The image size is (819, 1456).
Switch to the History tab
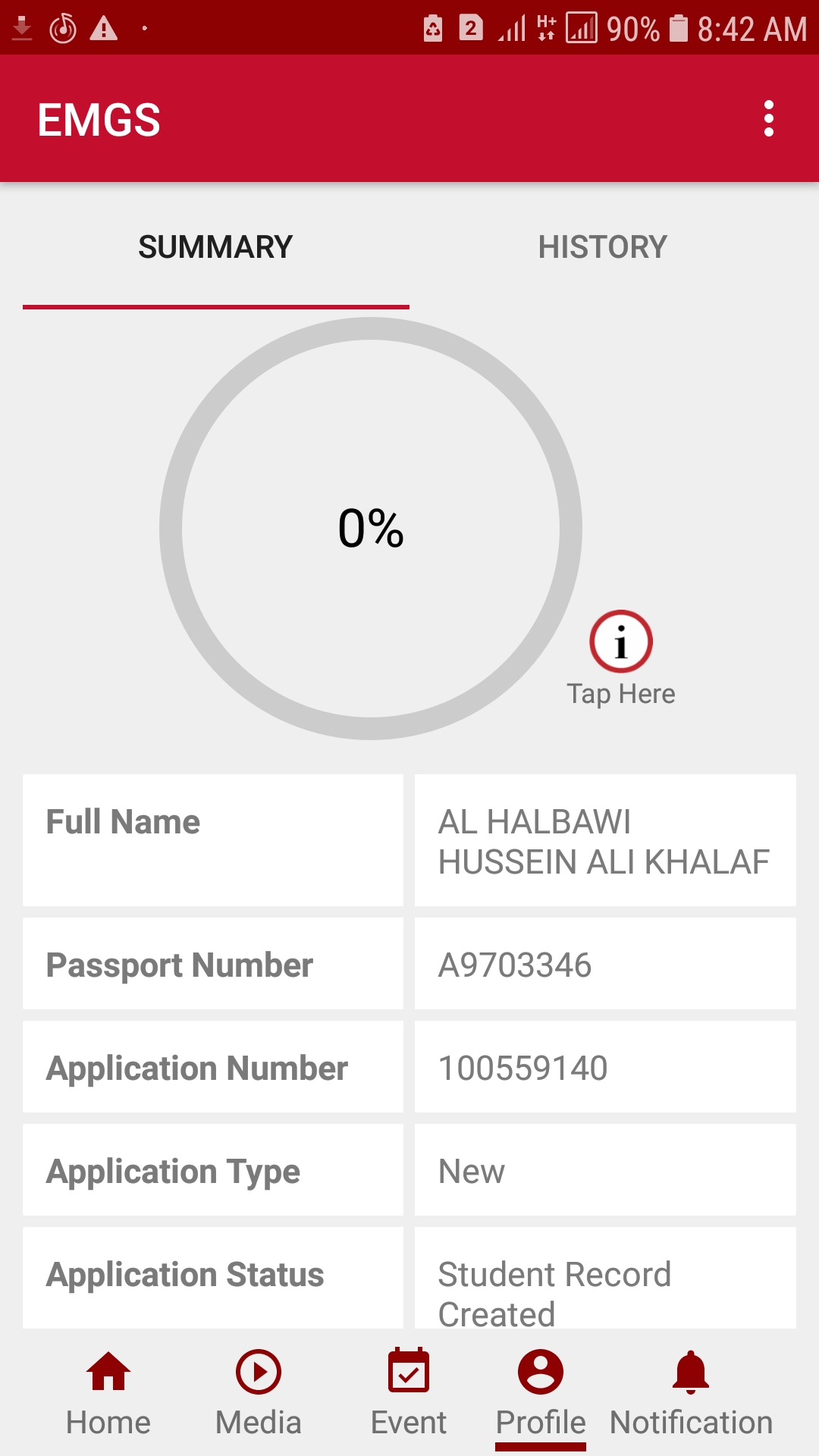coord(602,247)
